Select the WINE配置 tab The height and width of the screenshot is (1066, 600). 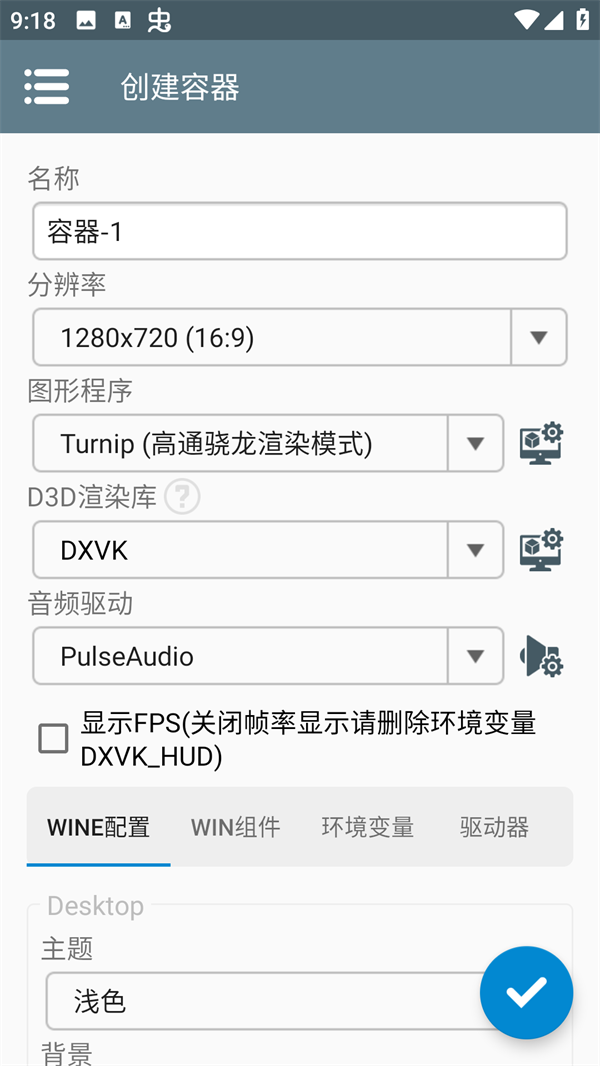pyautogui.click(x=98, y=827)
